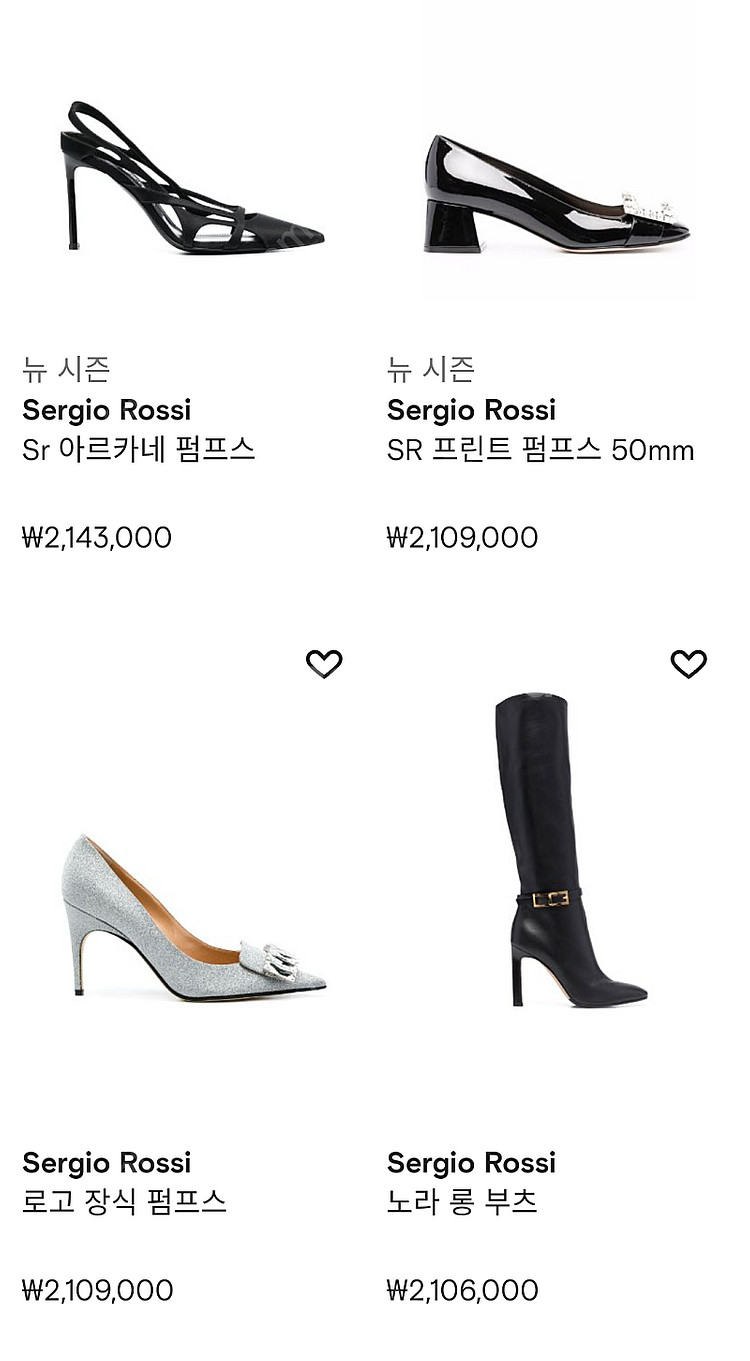750x1361 pixels.
Task: Click the Sergio Rossi name above 노라 롱 부츠
Action: 470,1163
